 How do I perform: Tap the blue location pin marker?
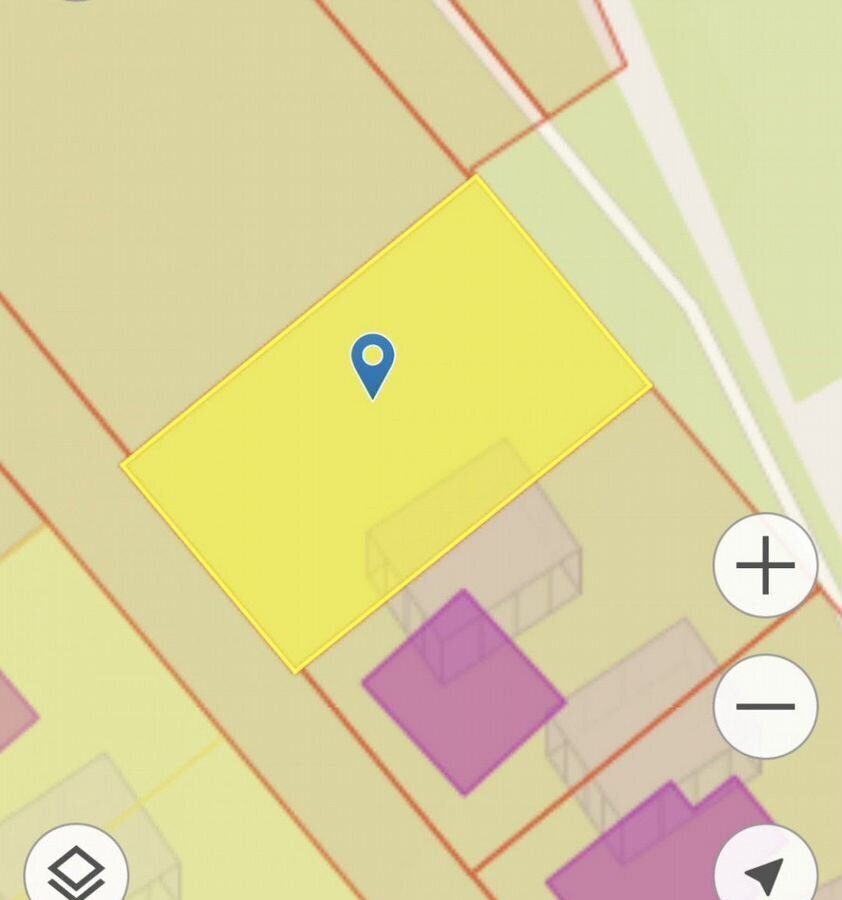(373, 363)
